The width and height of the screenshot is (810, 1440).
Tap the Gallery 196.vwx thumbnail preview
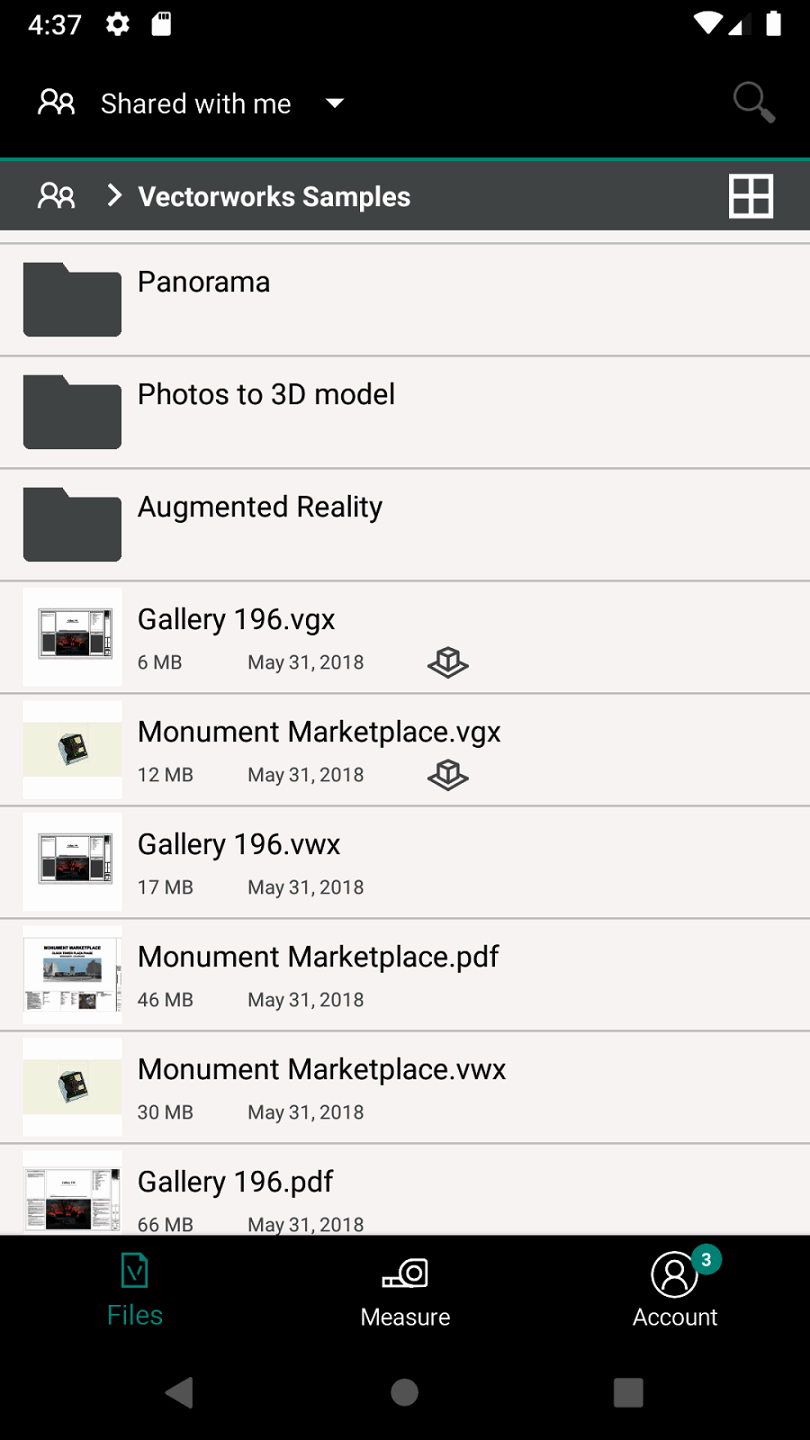(x=71, y=861)
